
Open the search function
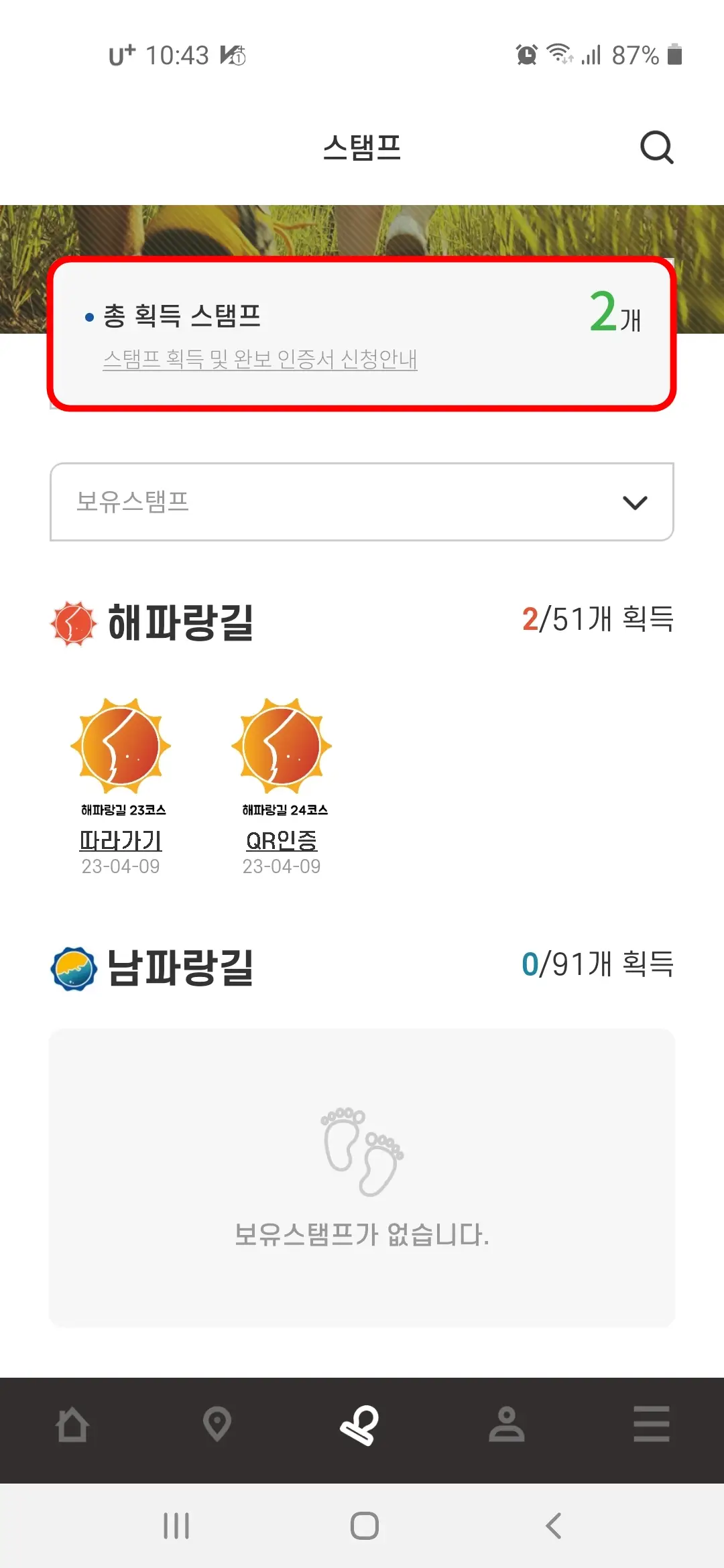[658, 147]
